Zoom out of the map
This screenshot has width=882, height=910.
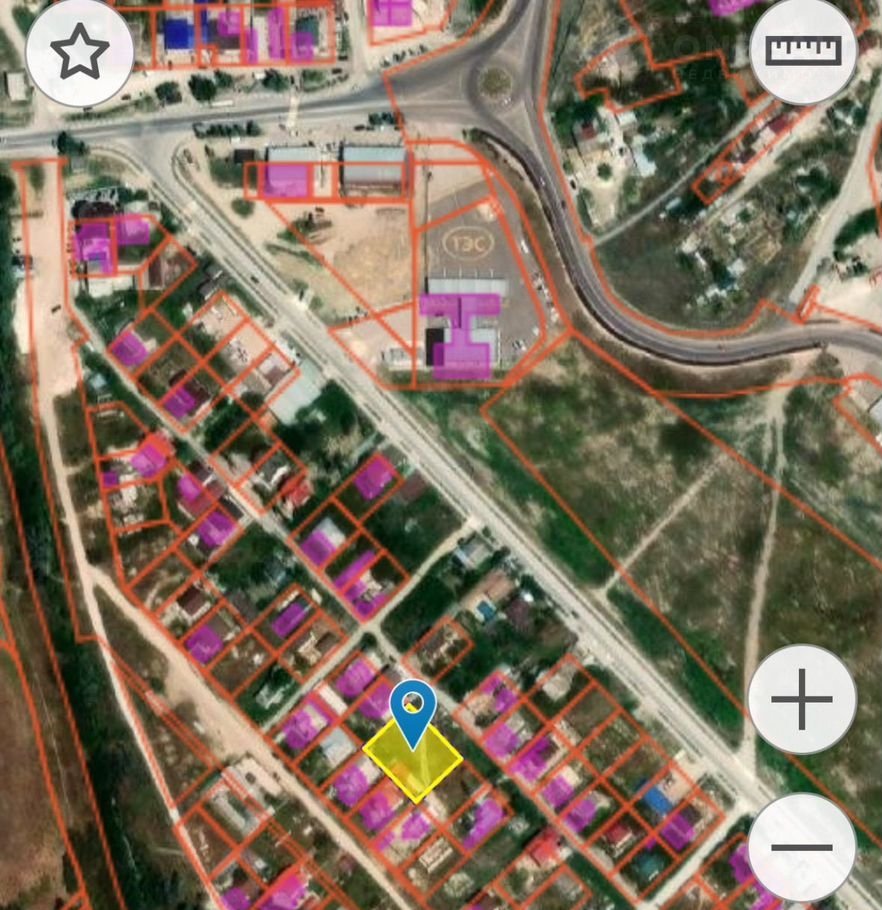coord(801,847)
